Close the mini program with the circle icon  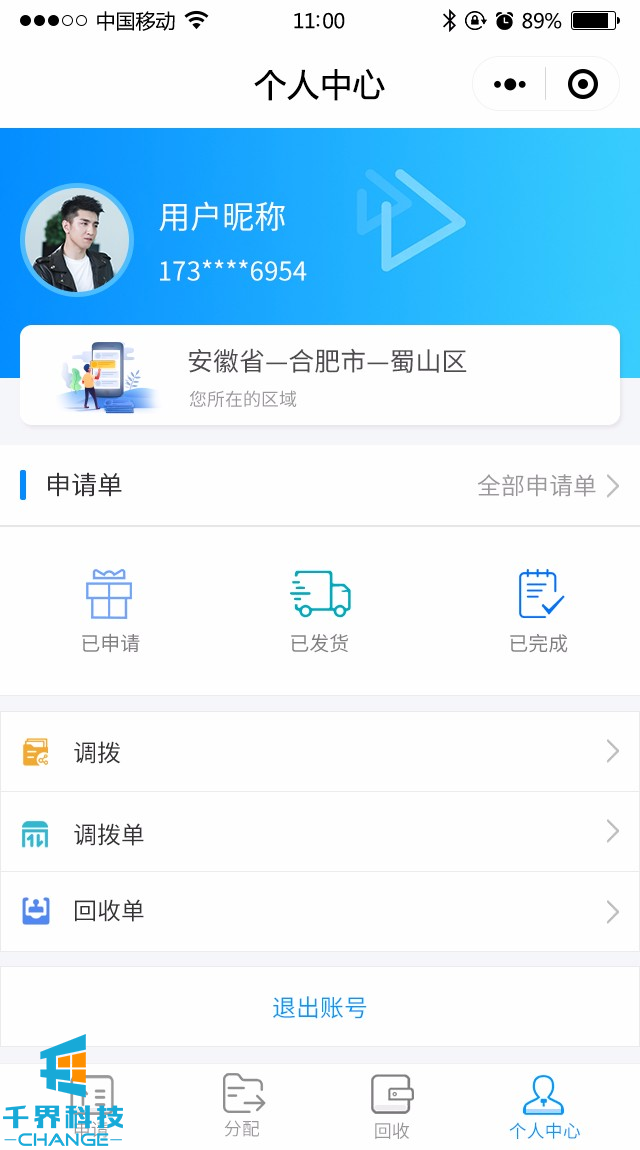(582, 85)
